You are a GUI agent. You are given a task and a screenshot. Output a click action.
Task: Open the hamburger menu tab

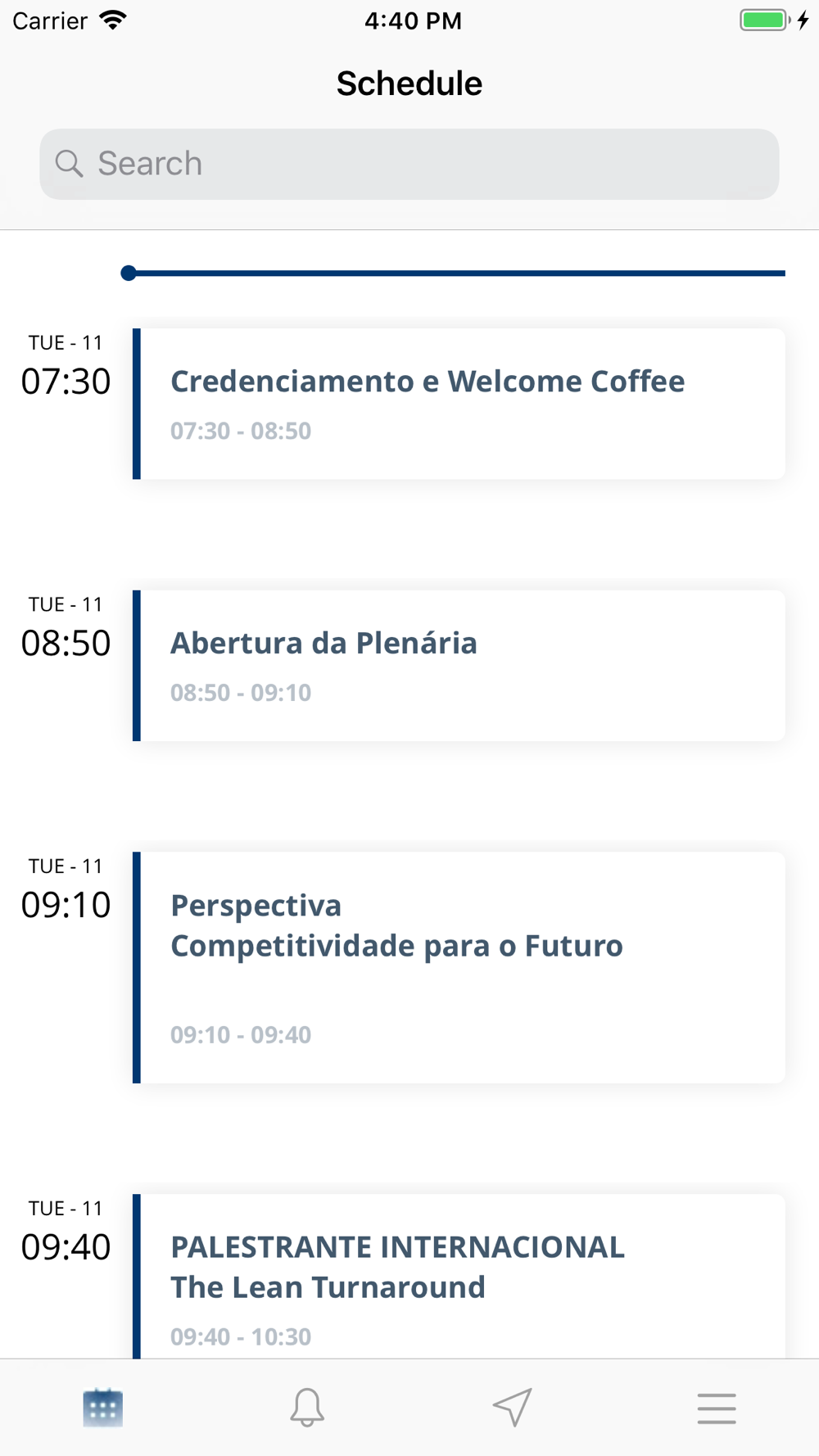[717, 1409]
